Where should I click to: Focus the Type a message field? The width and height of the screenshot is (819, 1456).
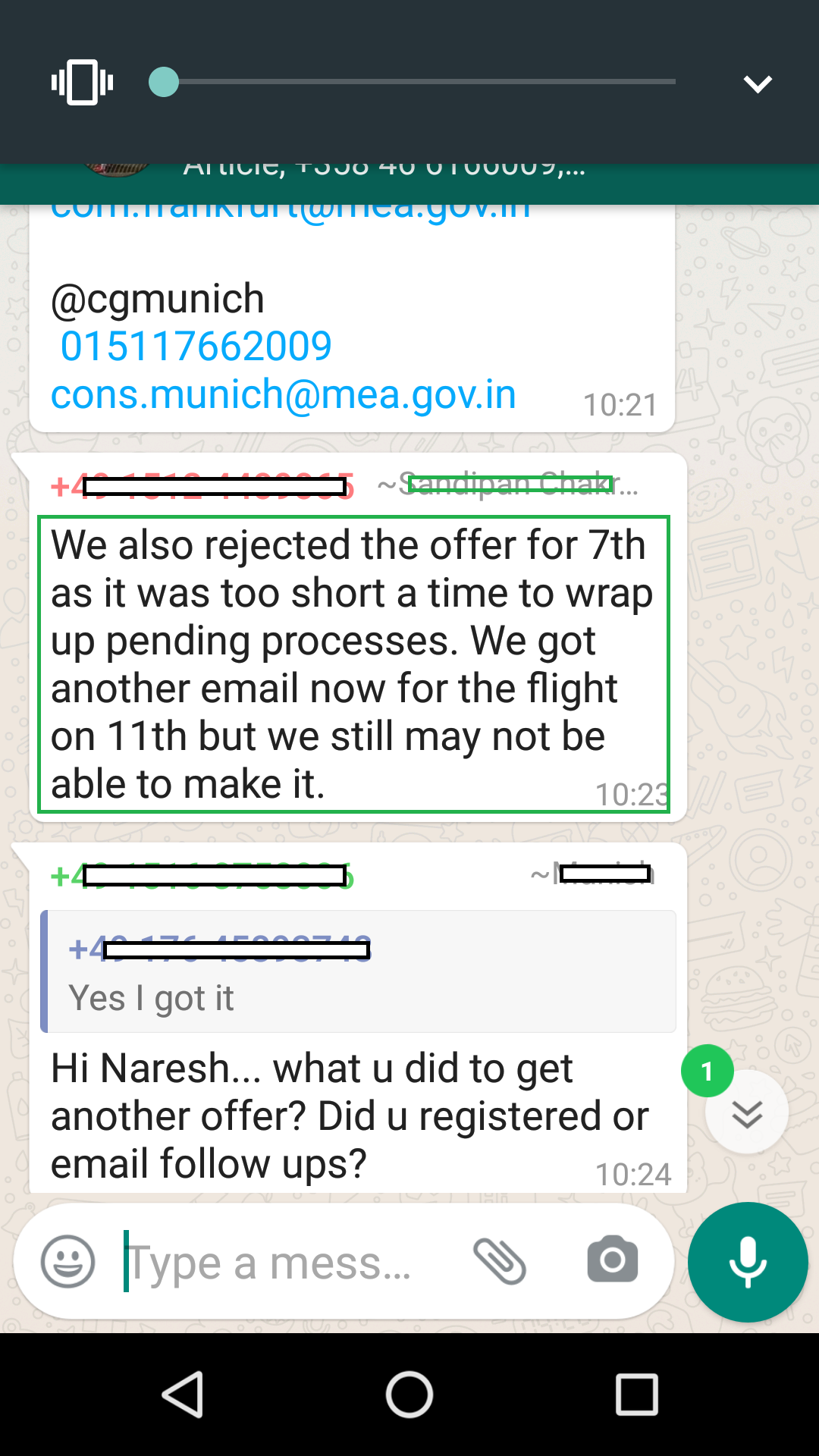coord(281,1263)
